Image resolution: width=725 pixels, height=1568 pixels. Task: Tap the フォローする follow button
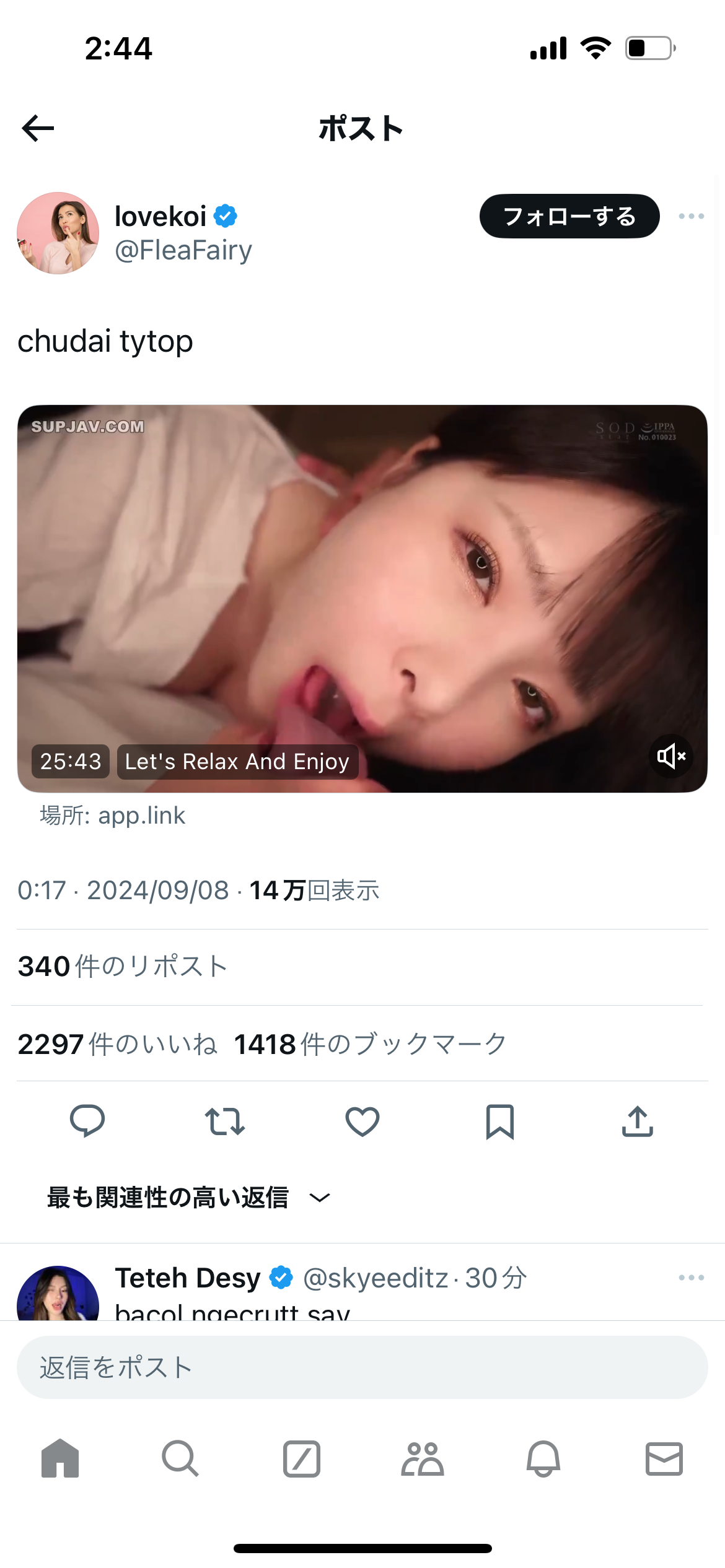pos(569,216)
